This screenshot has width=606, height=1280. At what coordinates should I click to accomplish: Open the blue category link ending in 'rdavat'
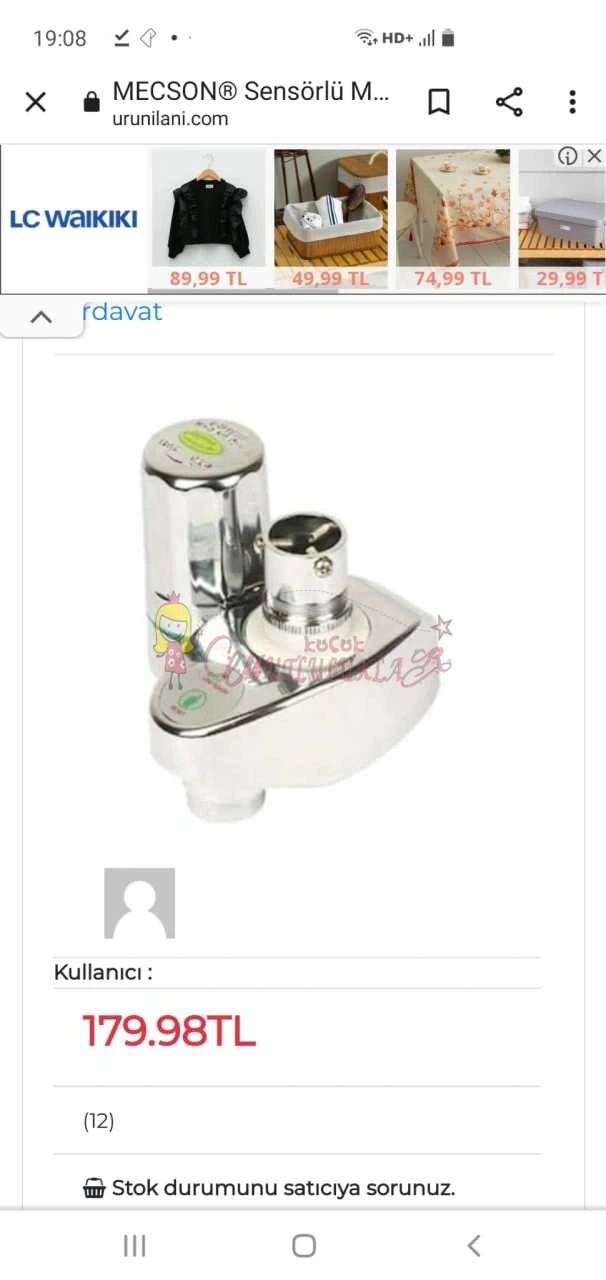(121, 312)
